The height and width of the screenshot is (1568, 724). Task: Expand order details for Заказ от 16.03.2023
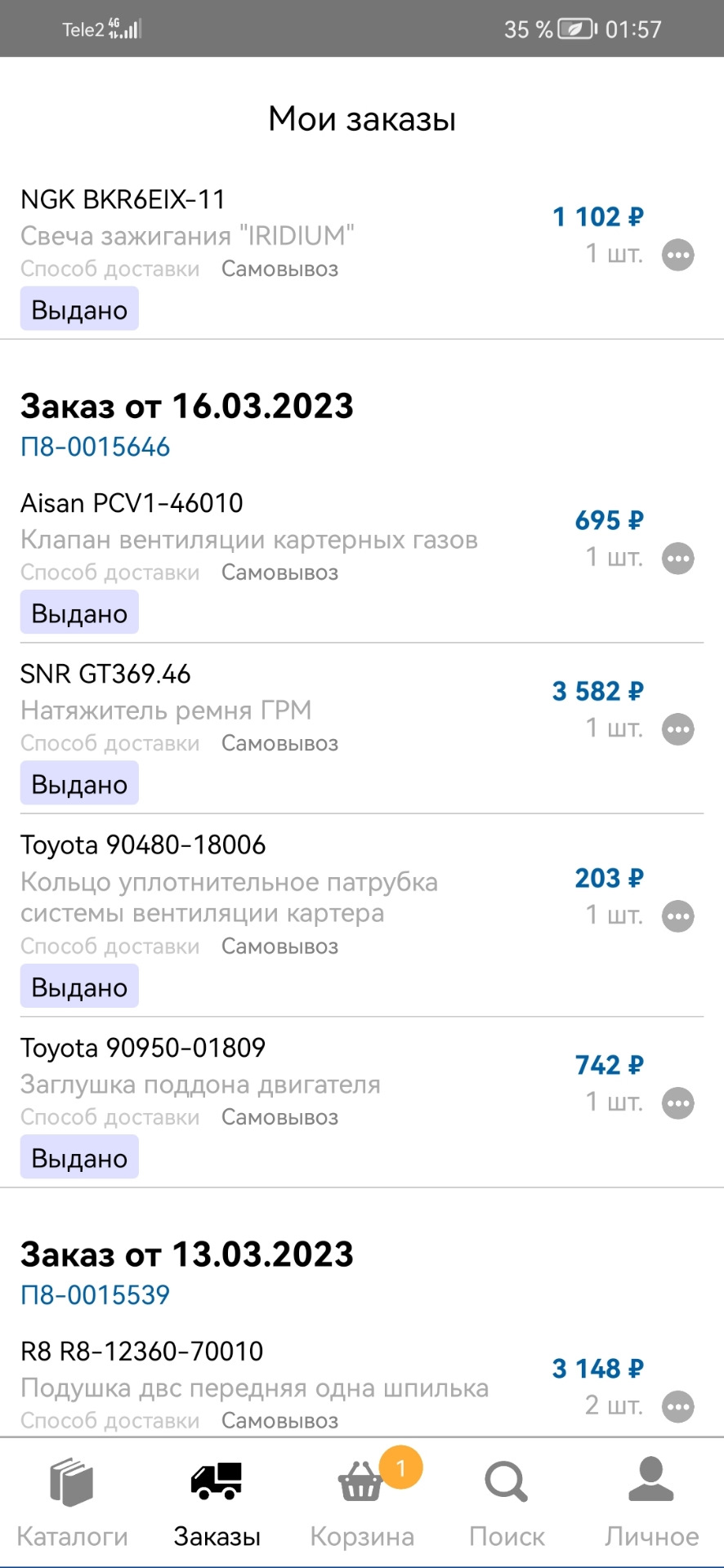pyautogui.click(x=188, y=406)
